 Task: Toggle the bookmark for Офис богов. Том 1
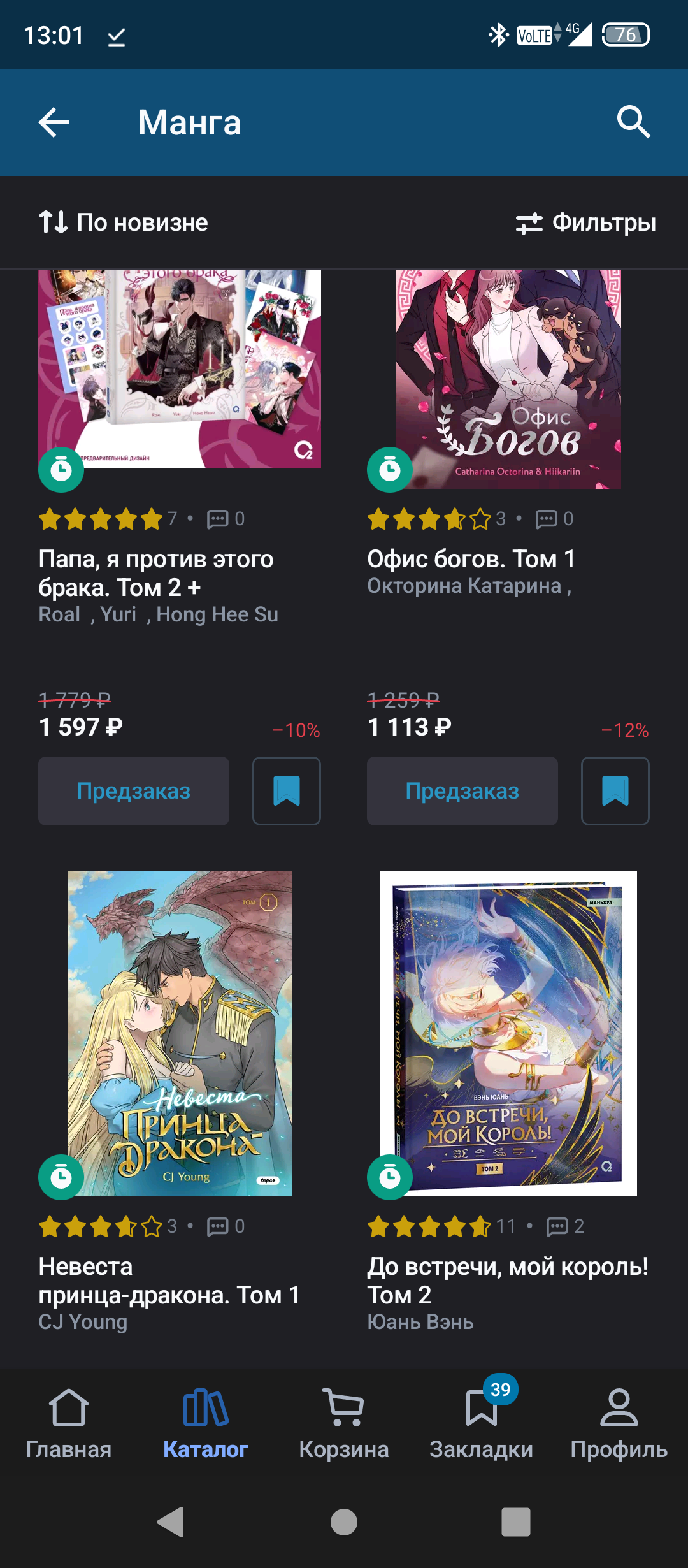coord(615,791)
